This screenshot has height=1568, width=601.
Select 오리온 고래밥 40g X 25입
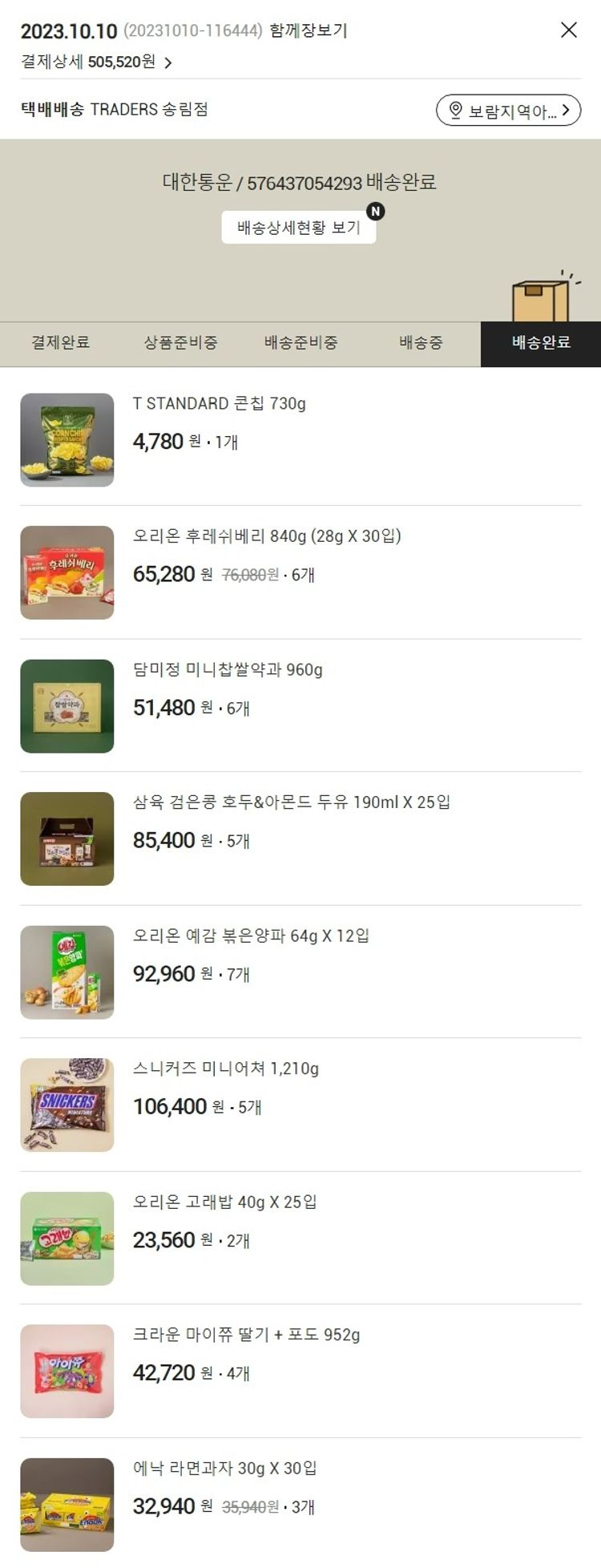tap(225, 1202)
